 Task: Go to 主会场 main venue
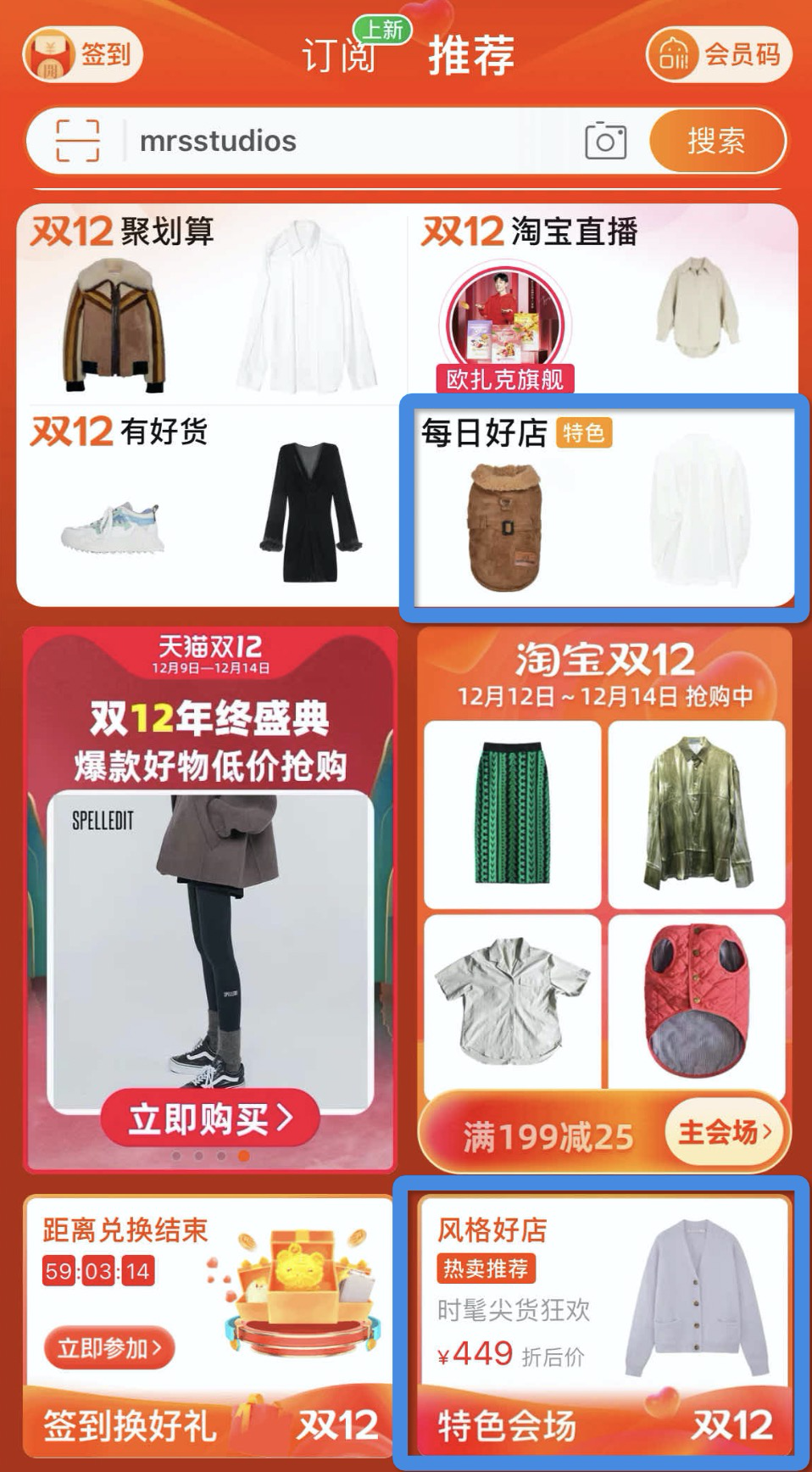(x=725, y=1132)
